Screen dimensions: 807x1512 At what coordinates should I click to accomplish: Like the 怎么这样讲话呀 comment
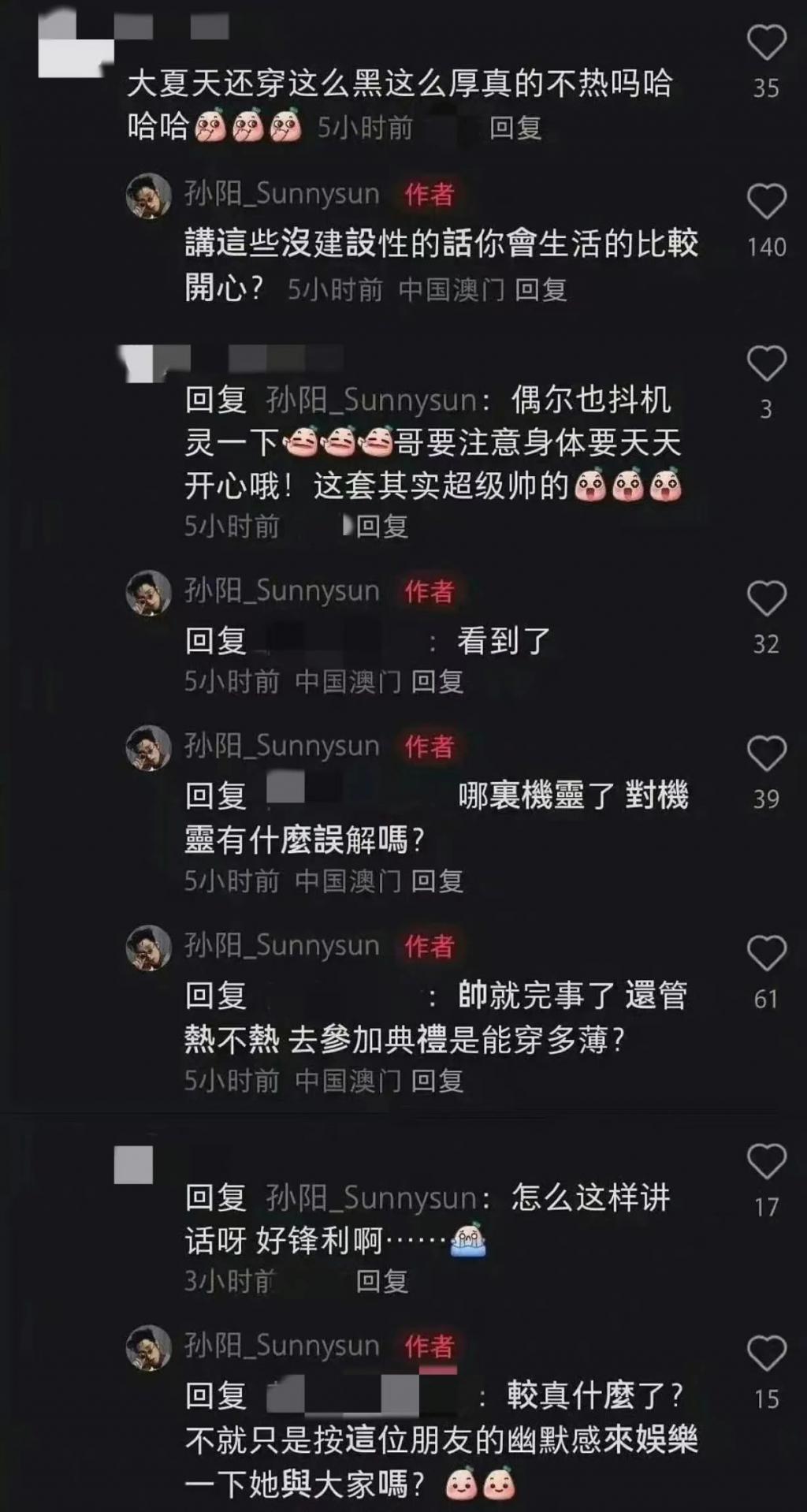pyautogui.click(x=766, y=1161)
